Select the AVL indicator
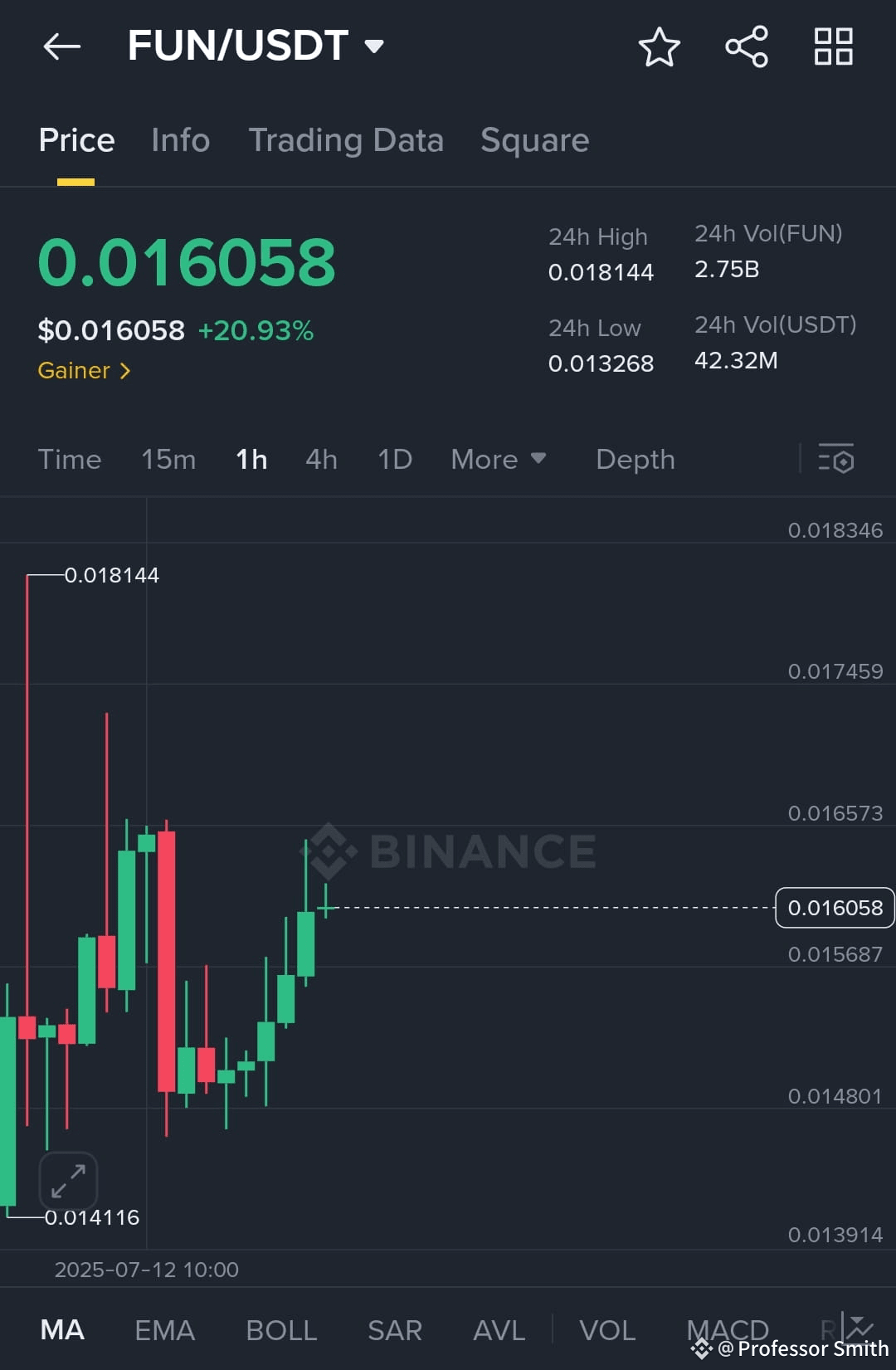 click(x=497, y=1330)
